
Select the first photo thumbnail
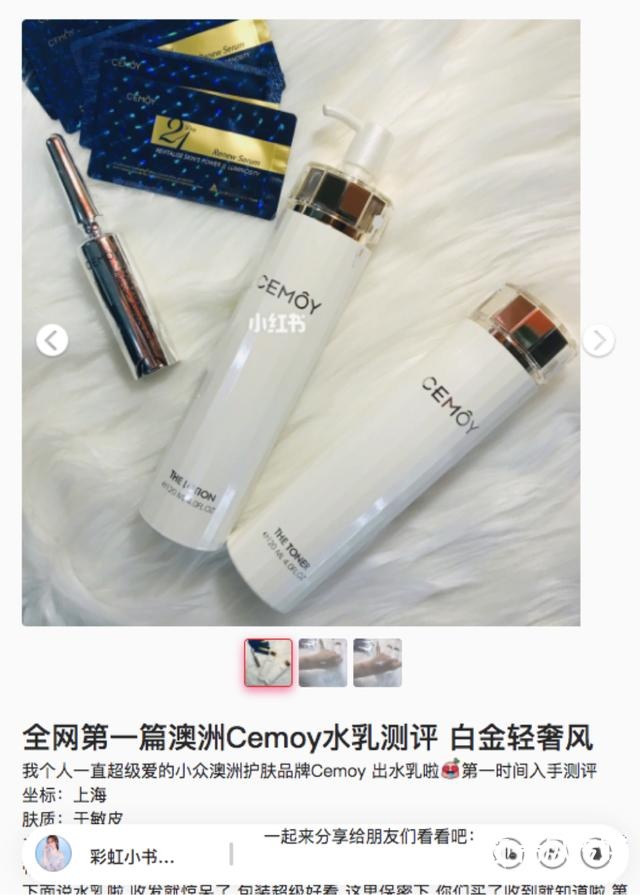pyautogui.click(x=269, y=662)
